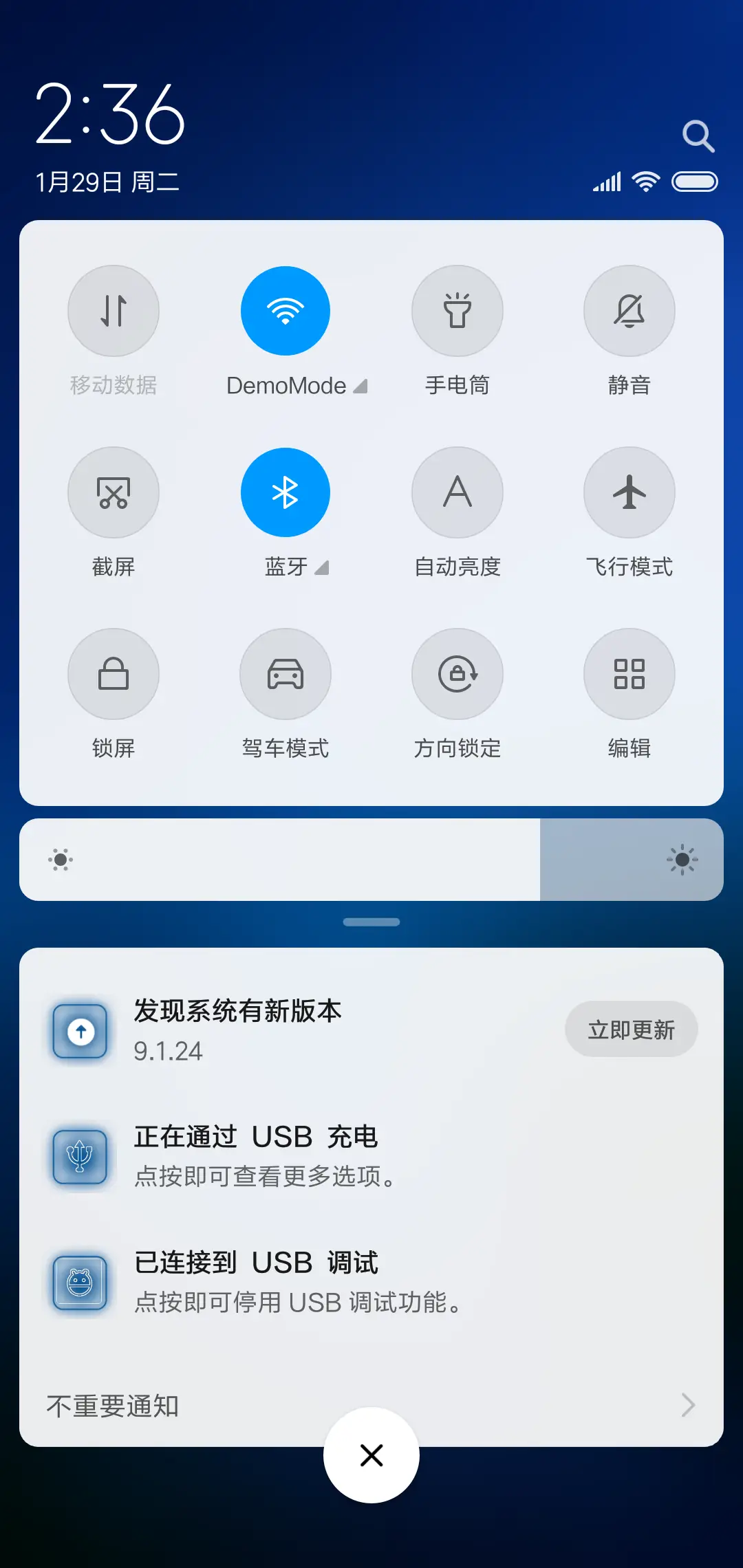Dismiss all notifications with X button

click(371, 1455)
